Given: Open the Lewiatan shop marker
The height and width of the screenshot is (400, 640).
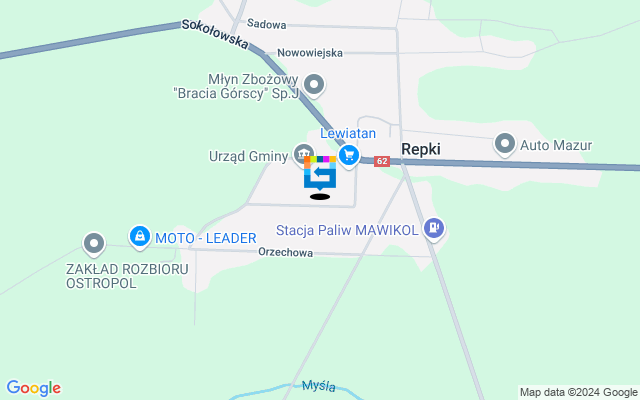Looking at the screenshot, I should [x=349, y=154].
